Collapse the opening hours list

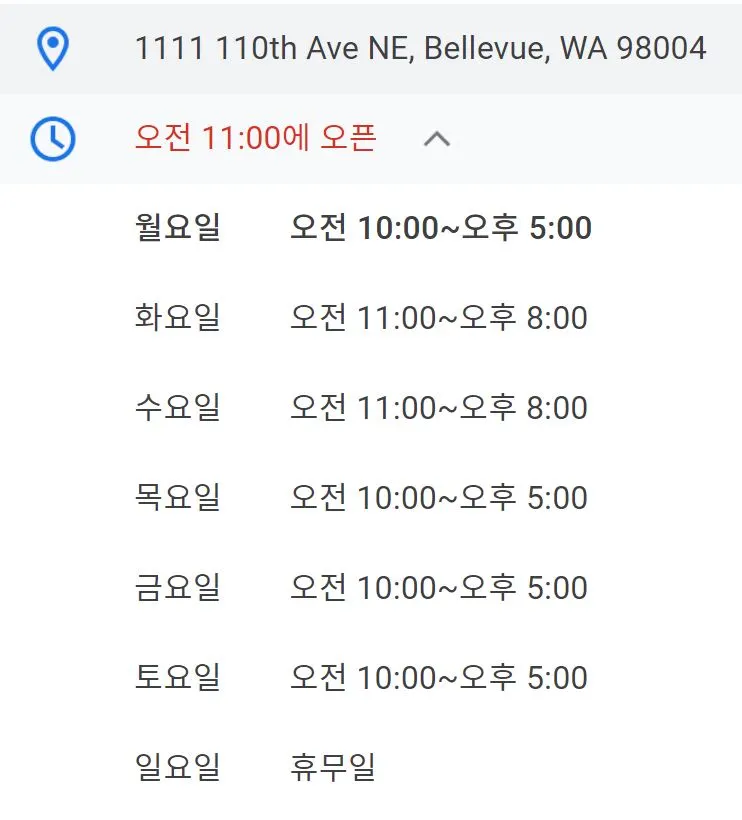click(437, 140)
